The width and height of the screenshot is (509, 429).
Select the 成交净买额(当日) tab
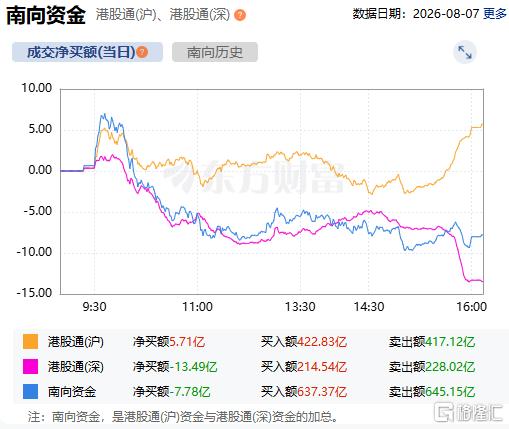pyautogui.click(x=87, y=52)
